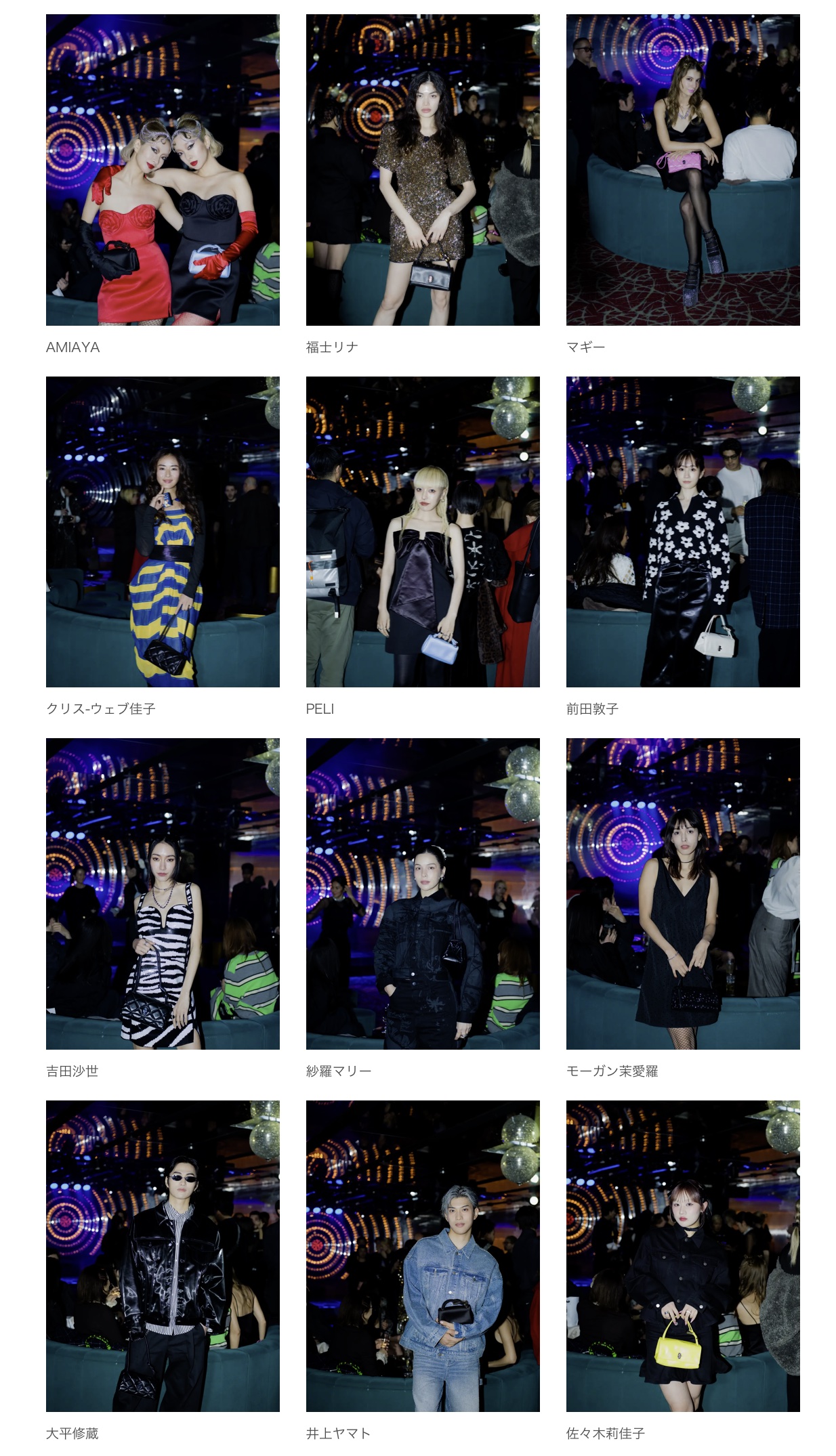Open the モーガン茉愛羅 photo
This screenshot has height=1456, width=836.
coord(683,894)
